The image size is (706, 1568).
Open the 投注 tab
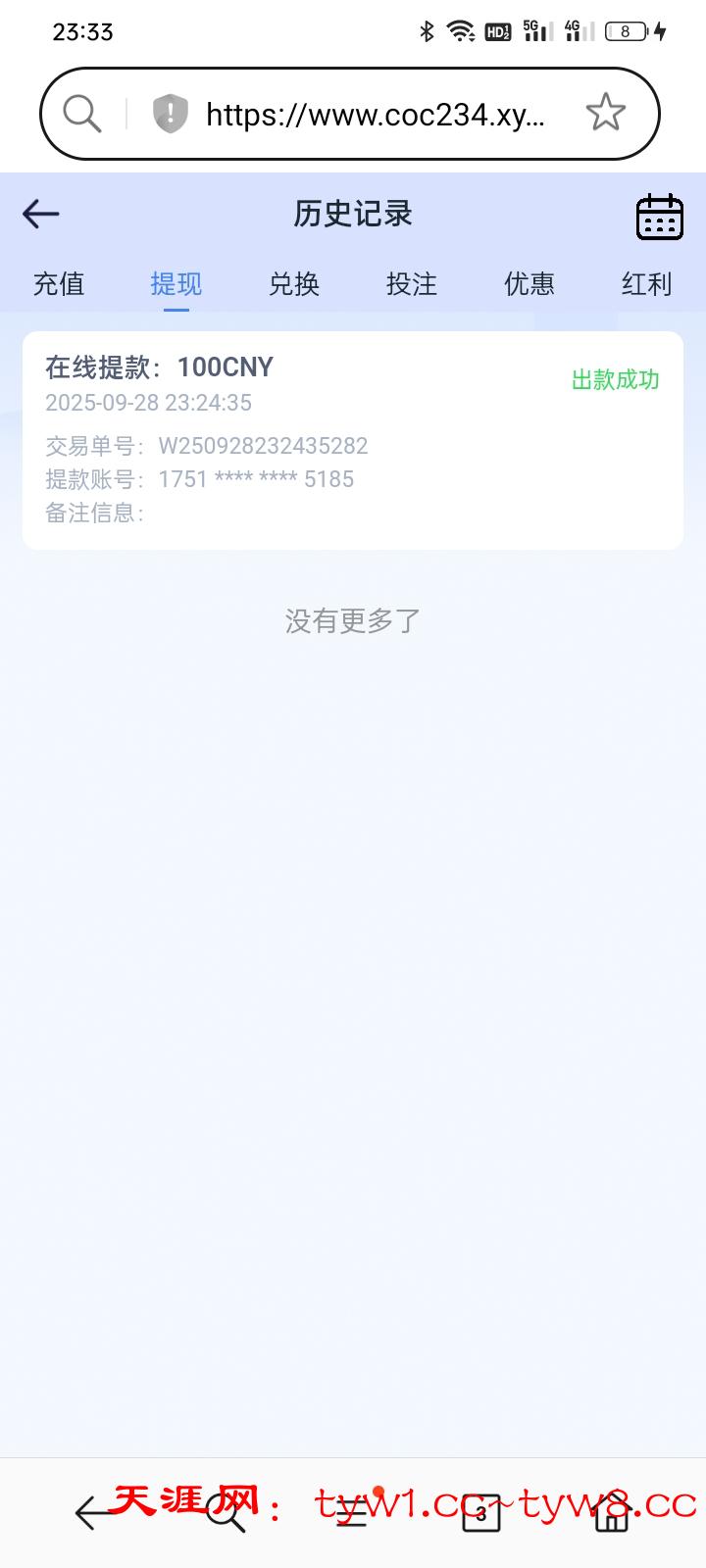pyautogui.click(x=412, y=284)
